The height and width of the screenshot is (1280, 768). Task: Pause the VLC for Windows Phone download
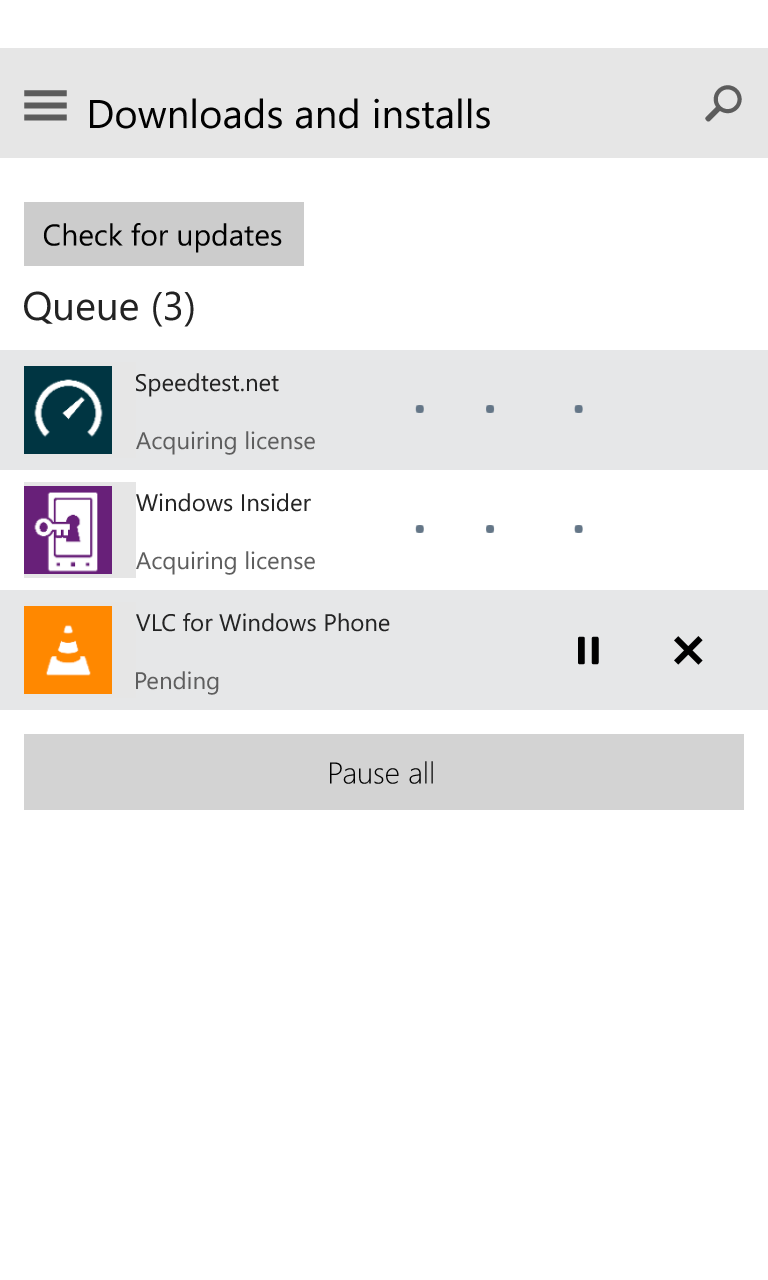click(x=588, y=651)
